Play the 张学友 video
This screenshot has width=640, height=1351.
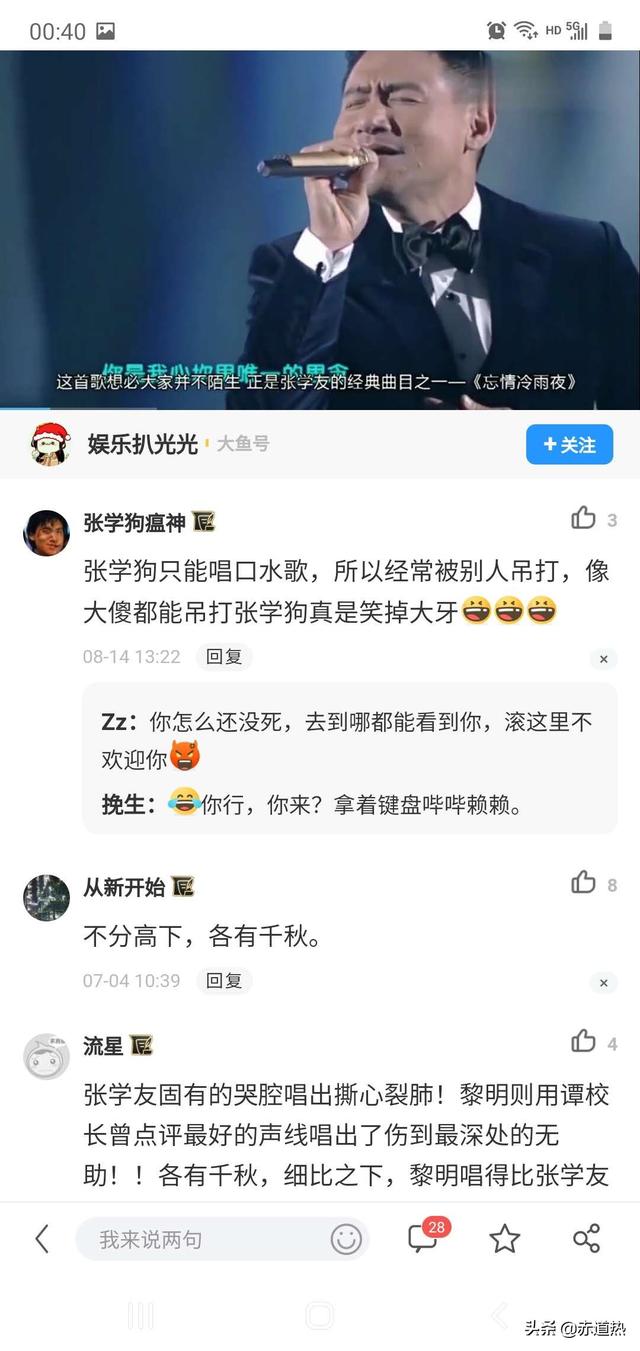tap(320, 230)
